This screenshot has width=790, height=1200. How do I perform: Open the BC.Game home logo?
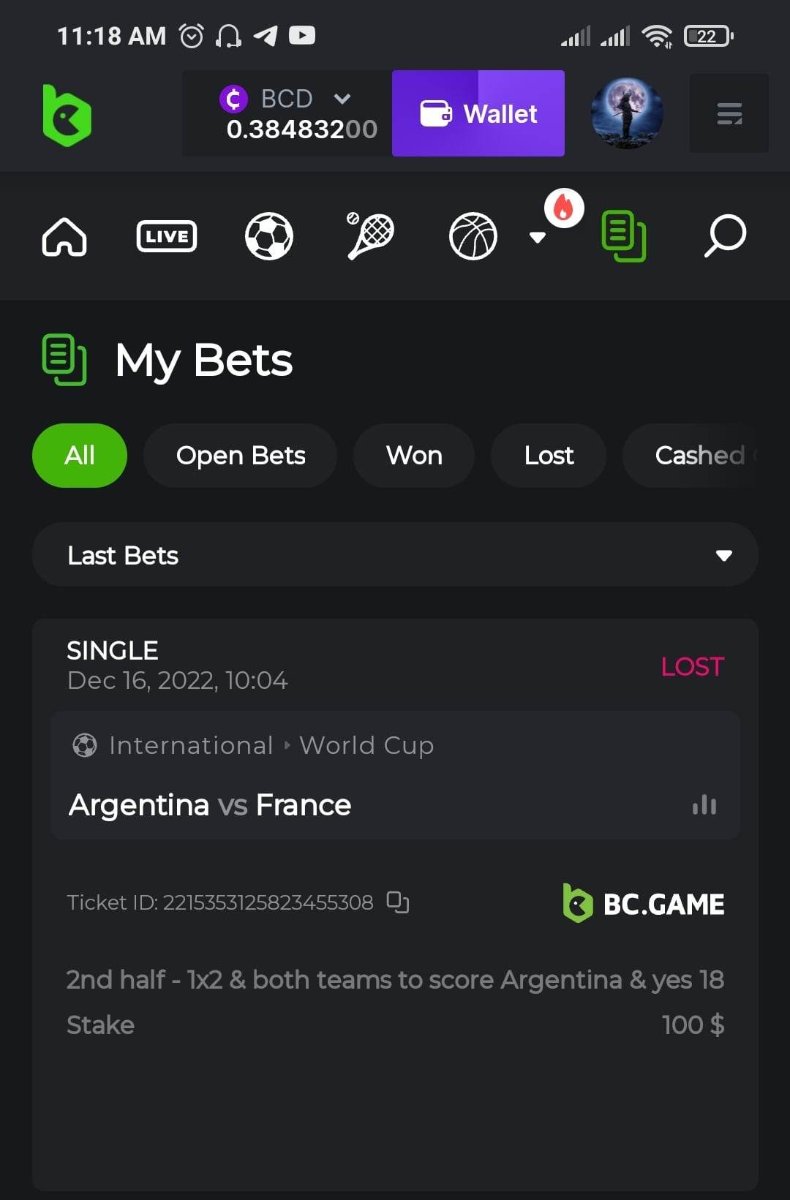pos(66,115)
